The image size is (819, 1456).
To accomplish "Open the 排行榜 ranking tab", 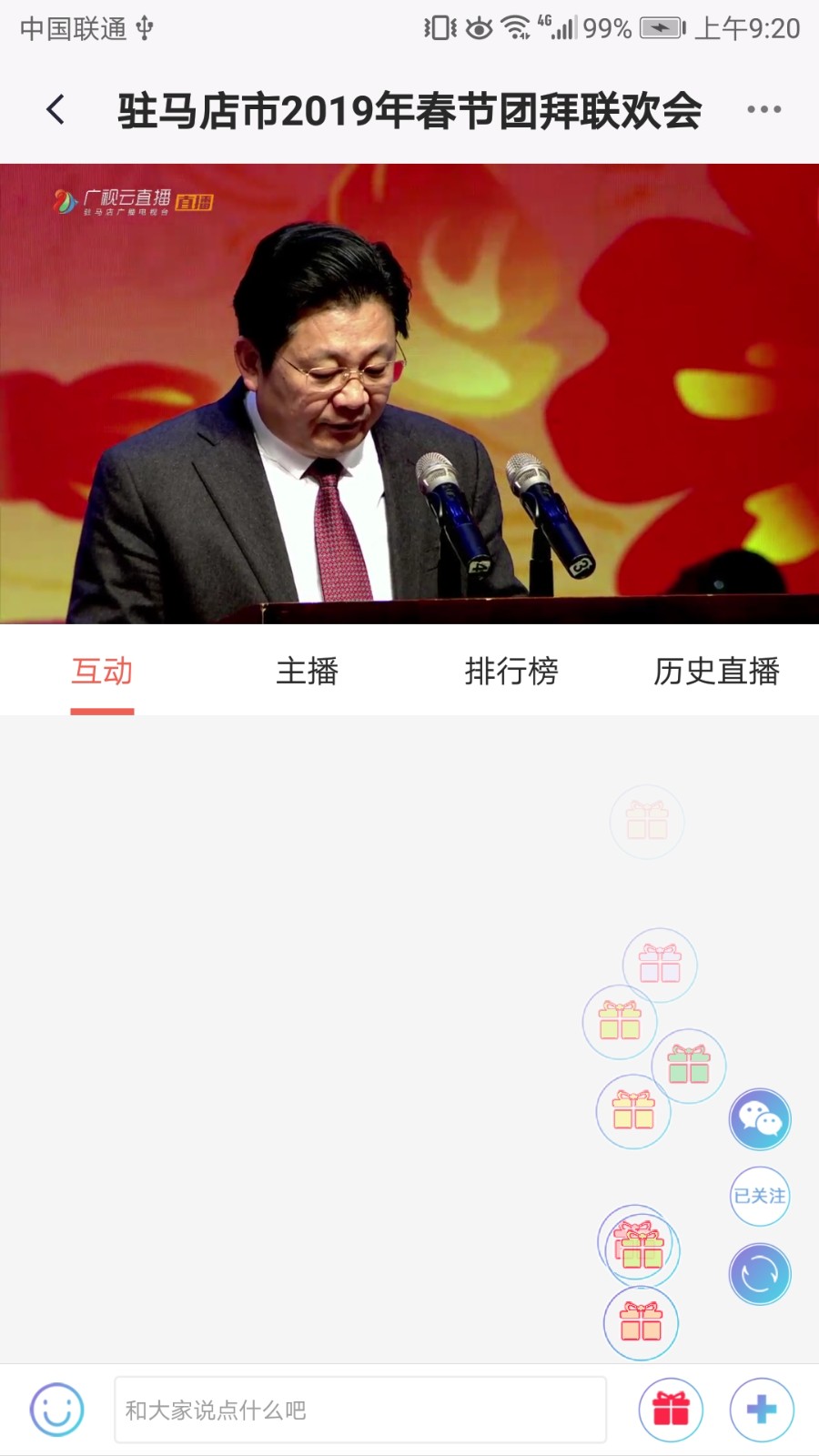I will pyautogui.click(x=513, y=672).
